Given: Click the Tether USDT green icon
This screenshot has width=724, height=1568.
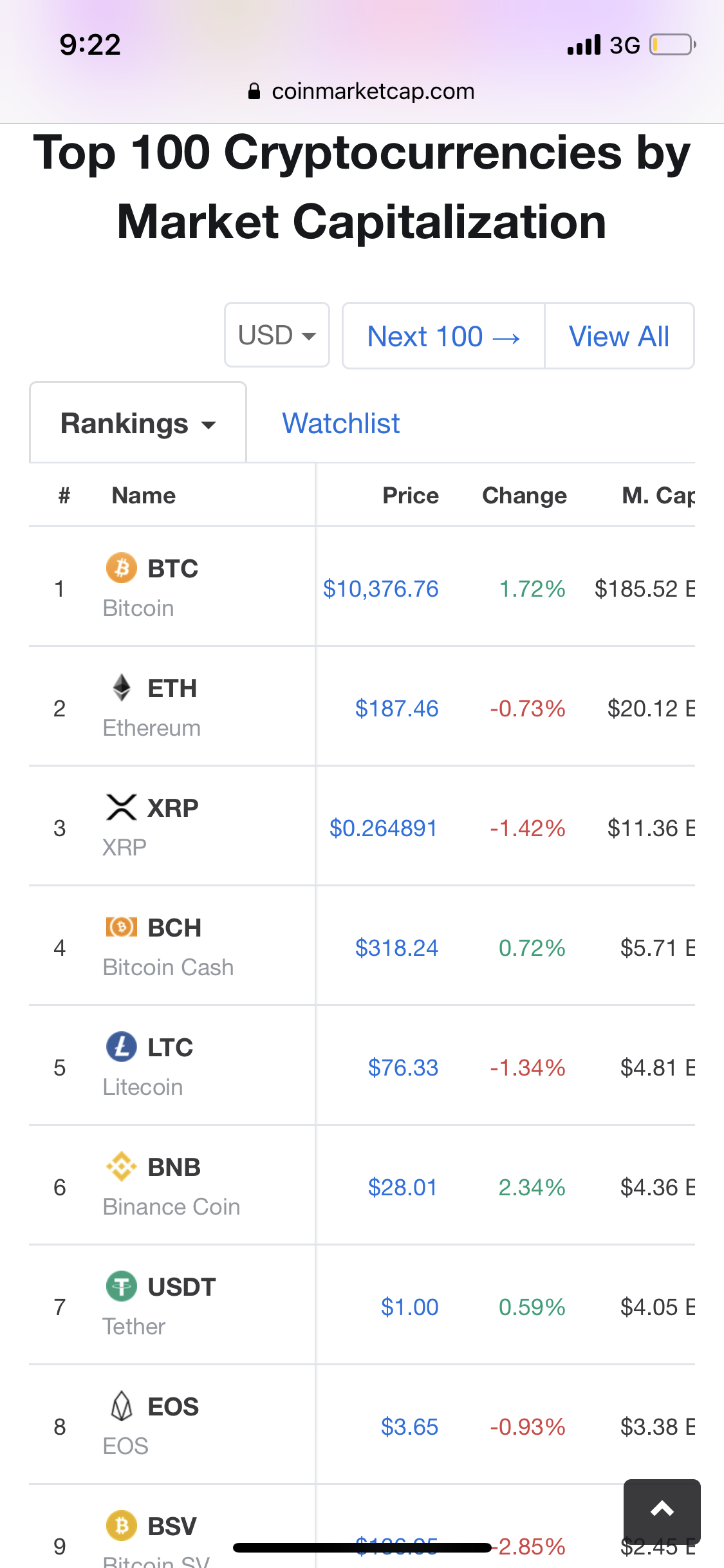Looking at the screenshot, I should click(121, 1286).
